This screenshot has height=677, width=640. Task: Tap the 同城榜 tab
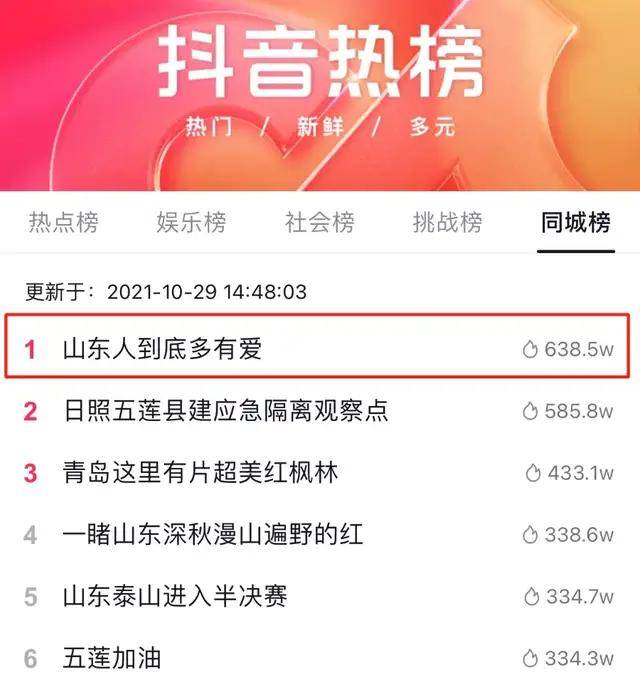coord(575,223)
